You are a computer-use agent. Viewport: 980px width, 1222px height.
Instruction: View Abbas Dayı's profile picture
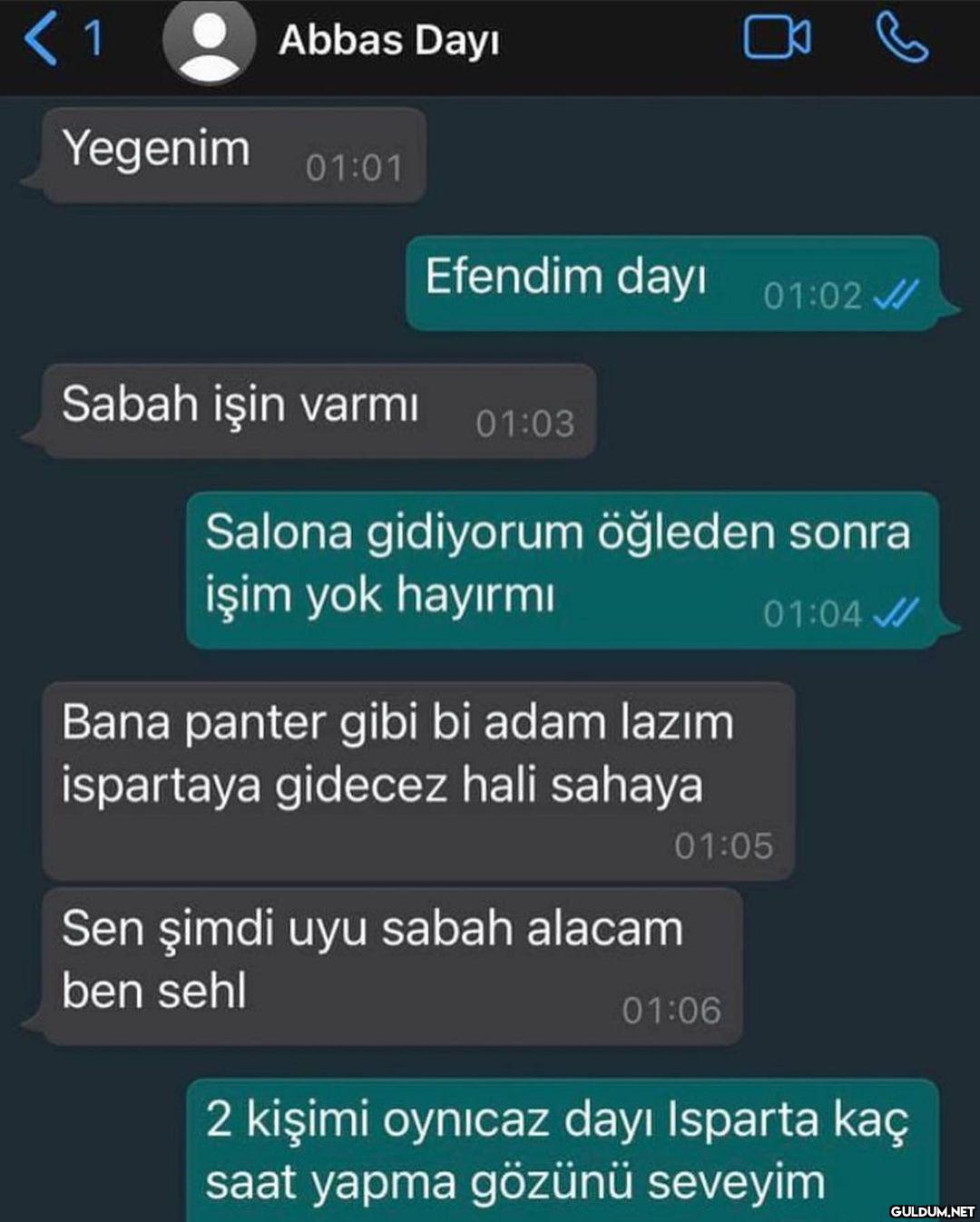(209, 40)
